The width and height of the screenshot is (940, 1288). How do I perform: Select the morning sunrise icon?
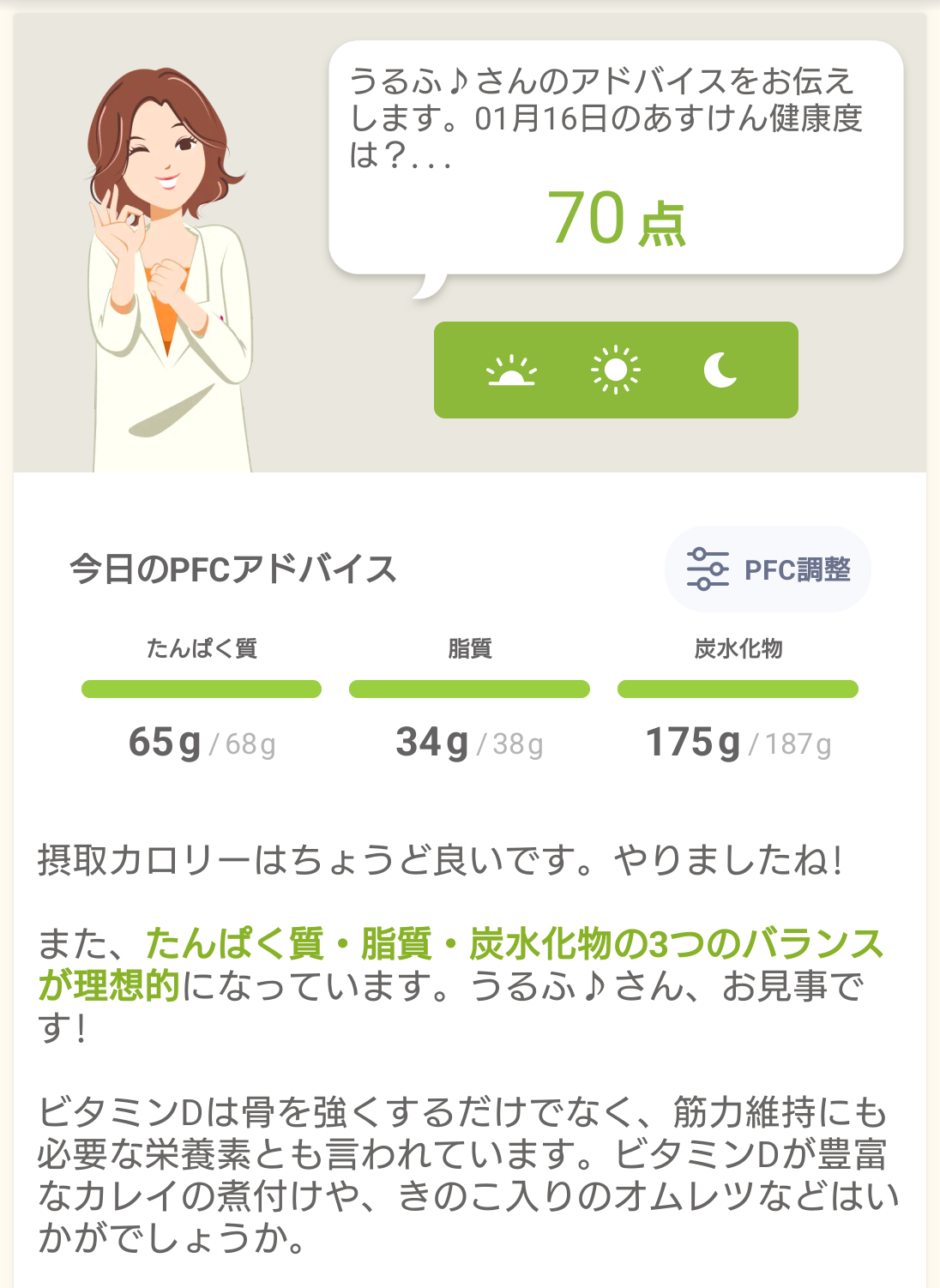click(x=511, y=370)
